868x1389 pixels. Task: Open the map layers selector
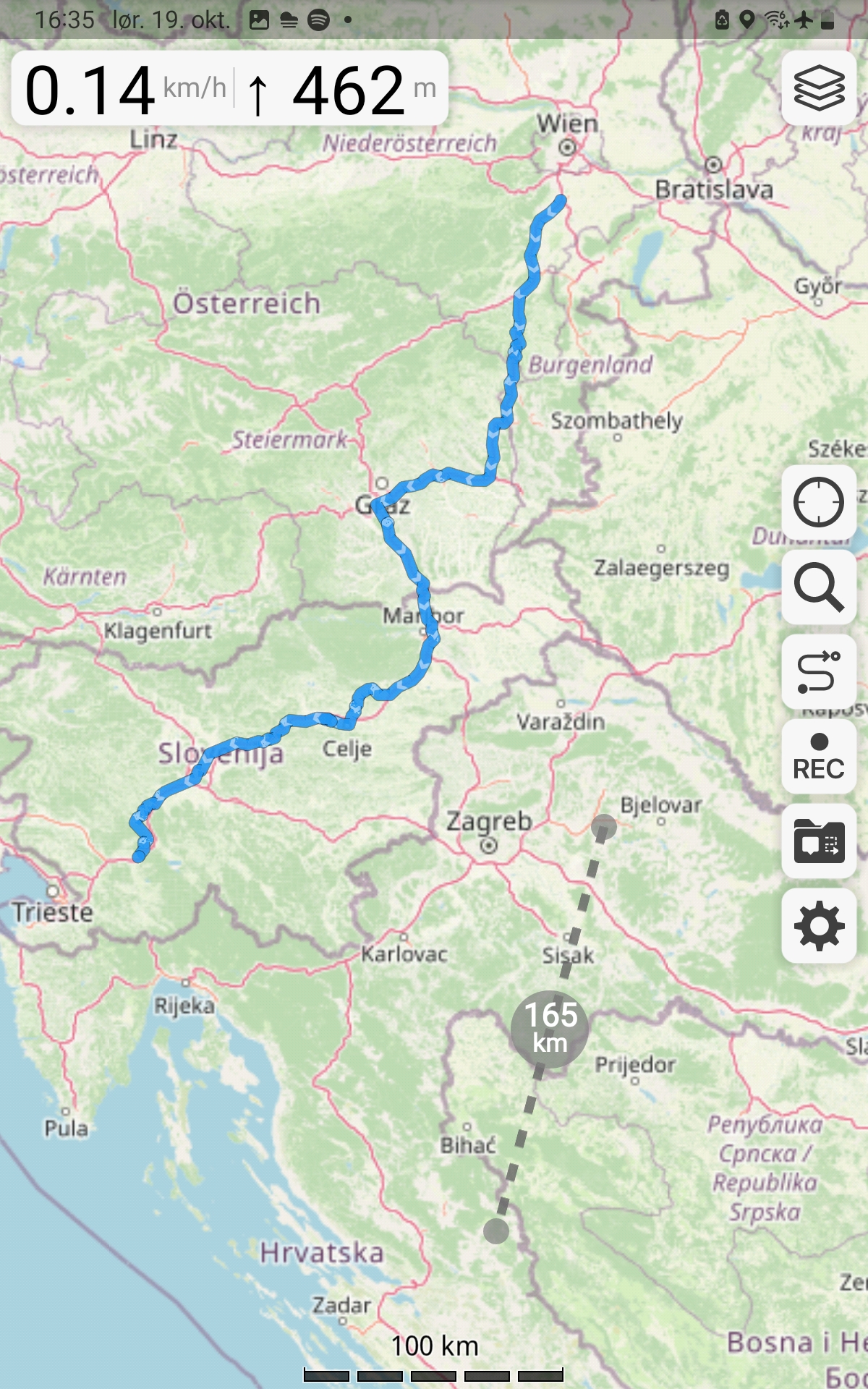(819, 88)
